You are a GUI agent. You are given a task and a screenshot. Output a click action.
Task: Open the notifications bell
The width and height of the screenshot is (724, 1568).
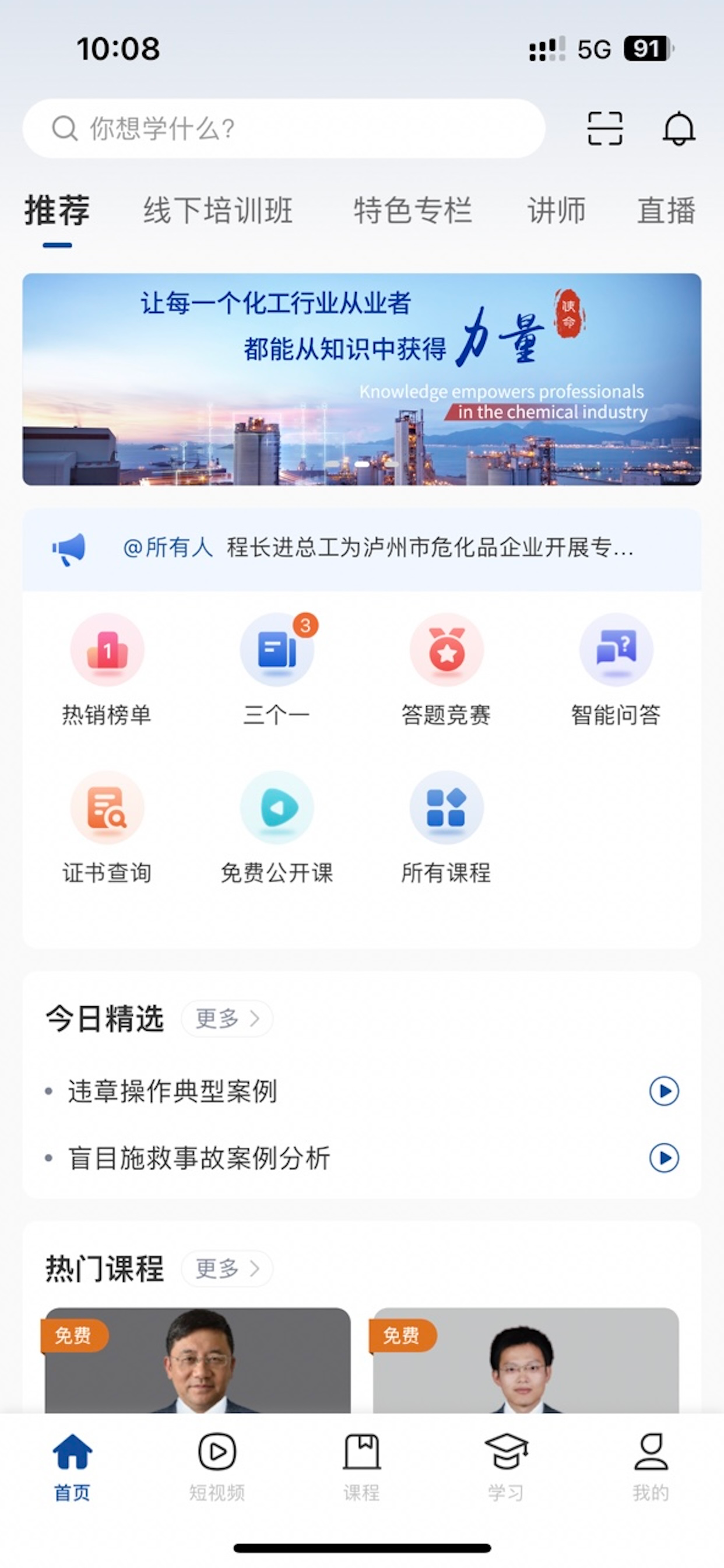[x=679, y=128]
